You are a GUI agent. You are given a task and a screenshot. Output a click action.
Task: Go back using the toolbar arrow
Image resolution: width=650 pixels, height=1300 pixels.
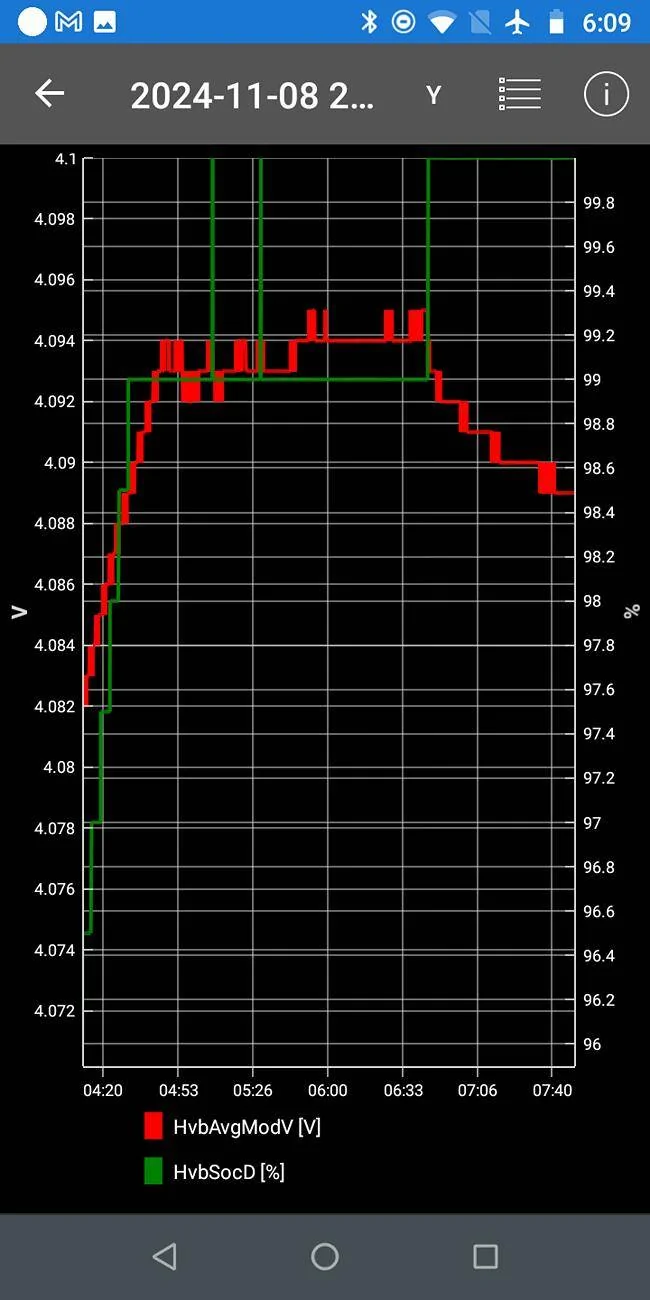49,94
